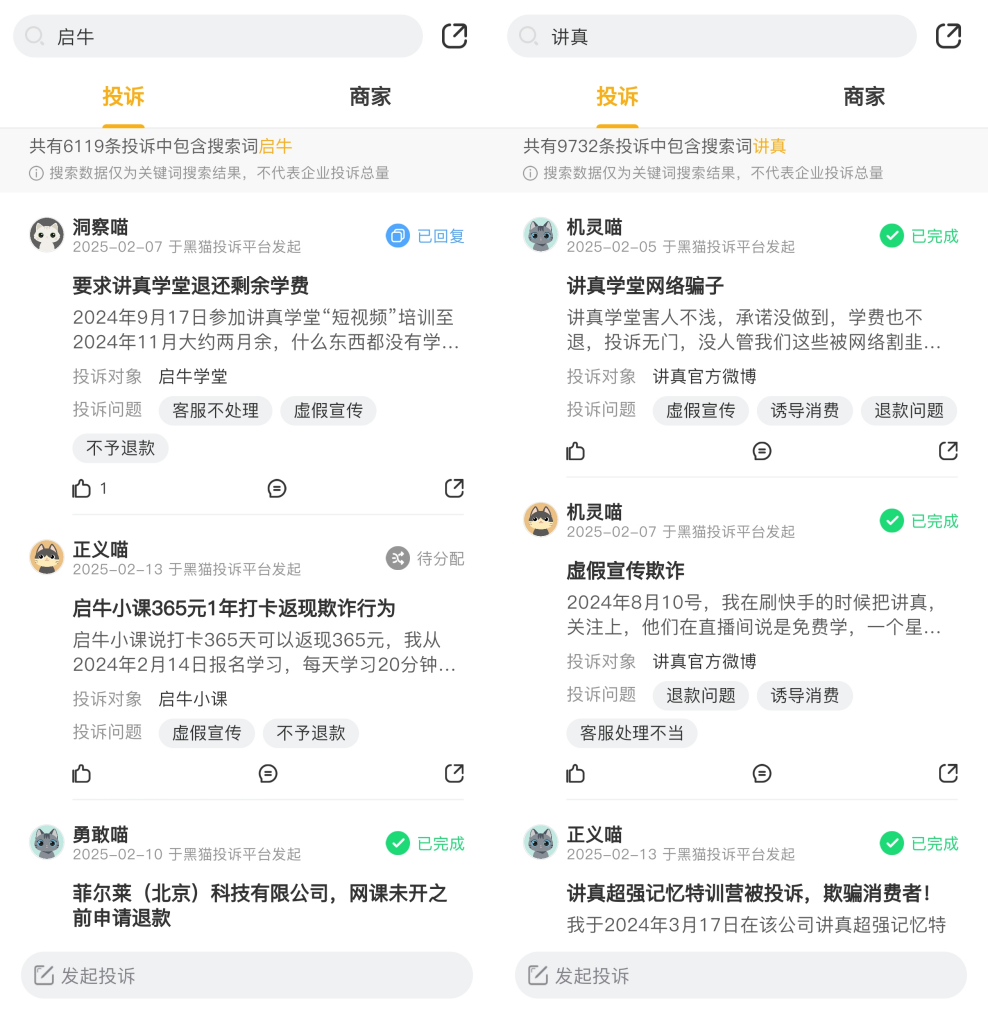Like the complaint 虚假宣传欺诈
The image size is (988, 1036).
coord(576,773)
